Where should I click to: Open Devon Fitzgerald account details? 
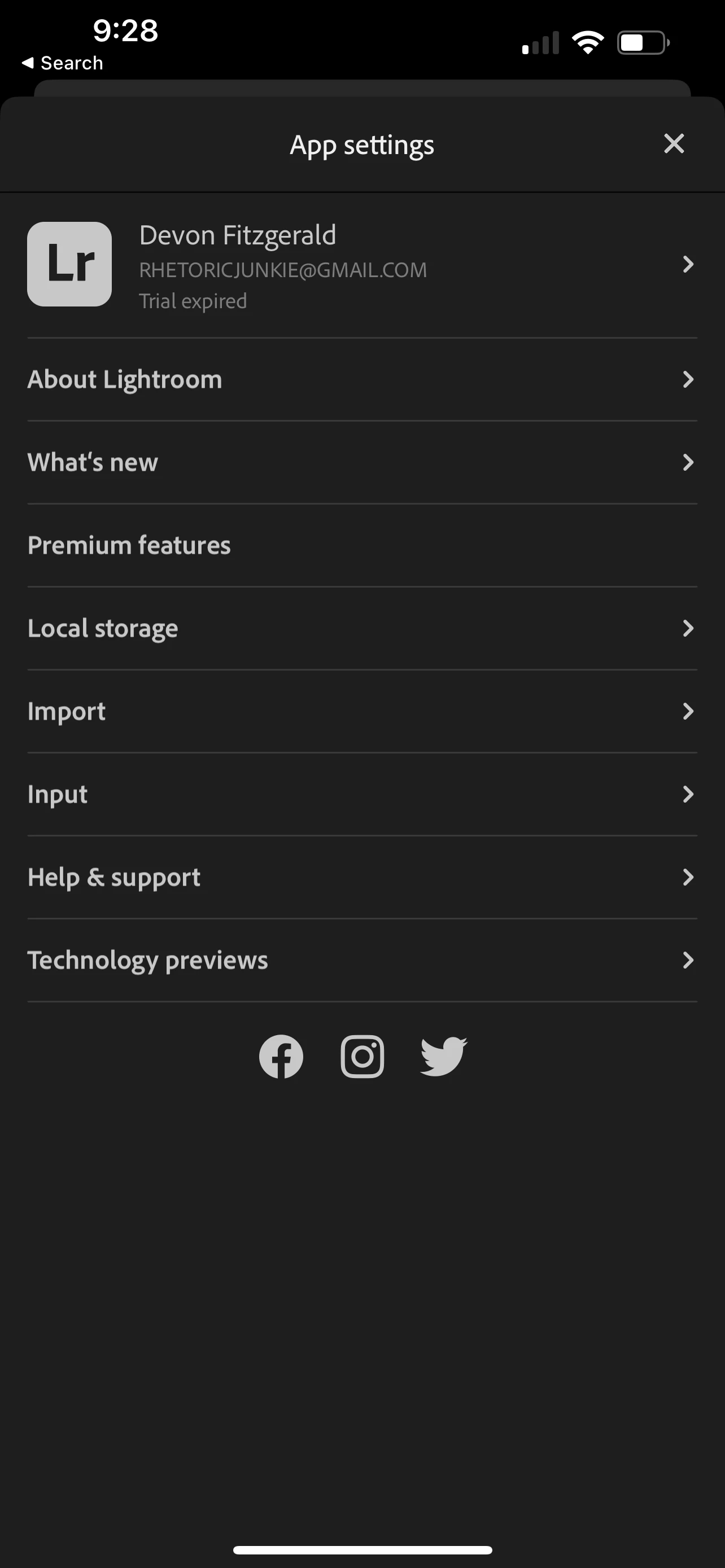[361, 265]
